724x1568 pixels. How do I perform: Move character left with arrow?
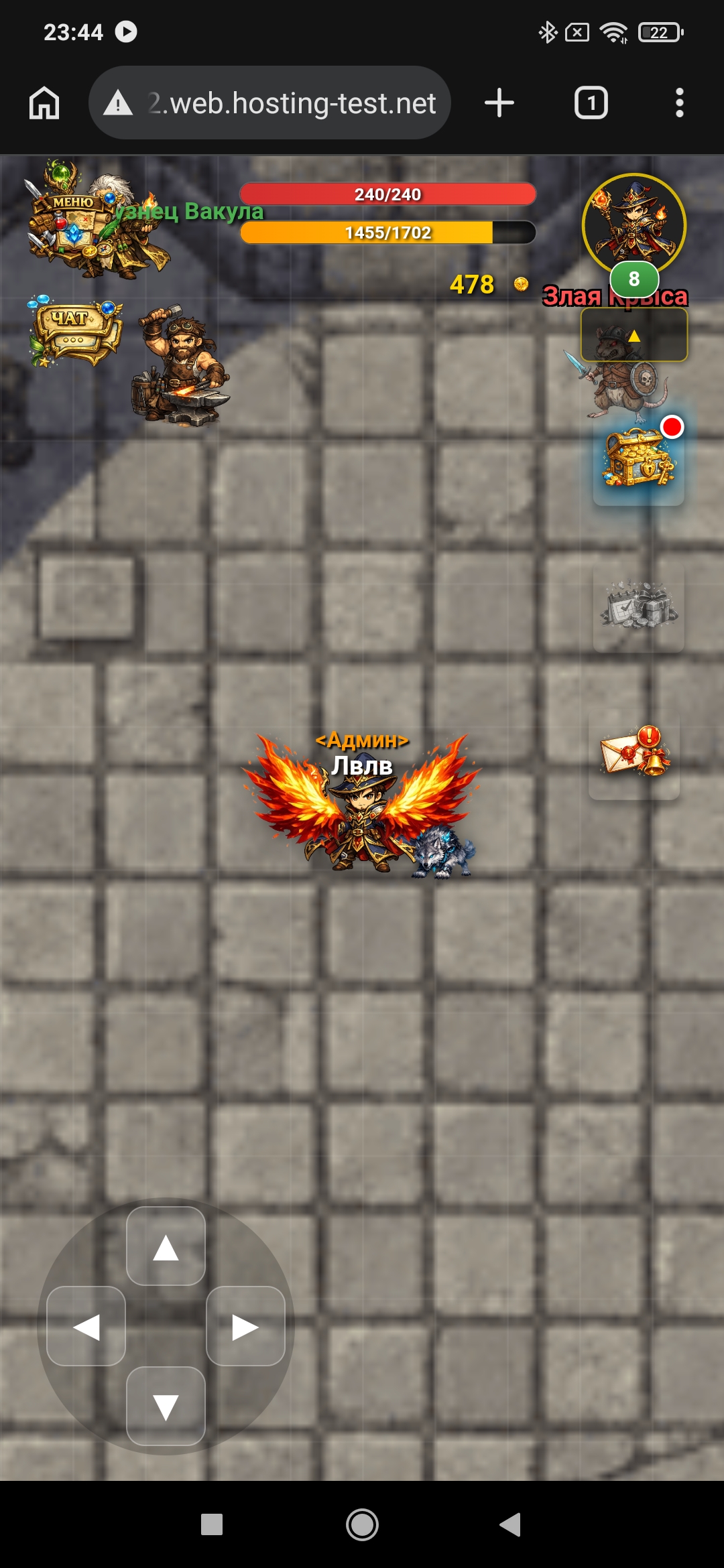(86, 1326)
